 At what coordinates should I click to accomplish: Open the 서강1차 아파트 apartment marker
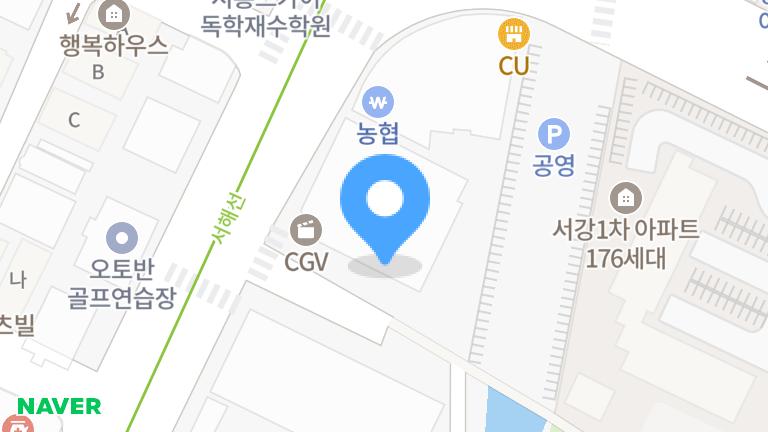[626, 196]
